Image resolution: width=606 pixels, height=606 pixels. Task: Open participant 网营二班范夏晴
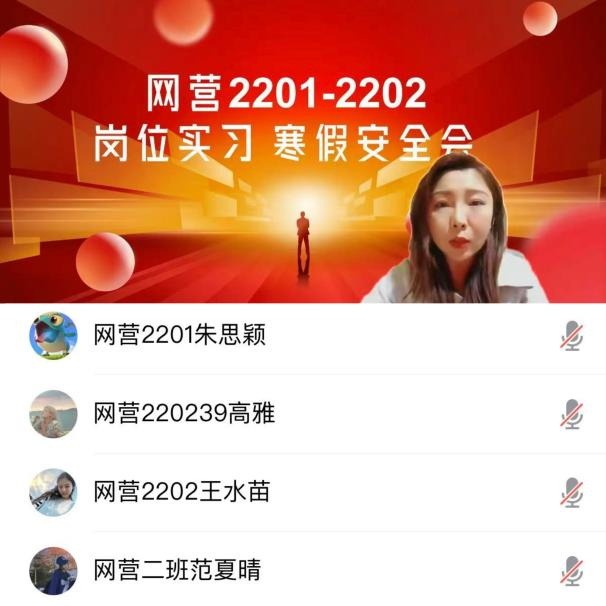[178, 570]
